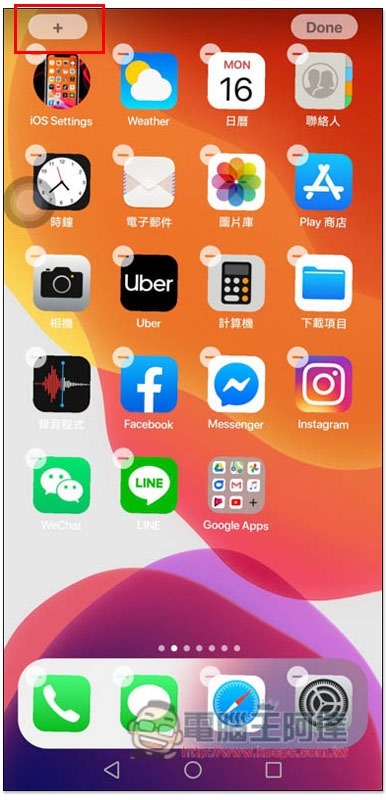Tap Done to finish editing
This screenshot has width=386, height=800.
(x=324, y=28)
